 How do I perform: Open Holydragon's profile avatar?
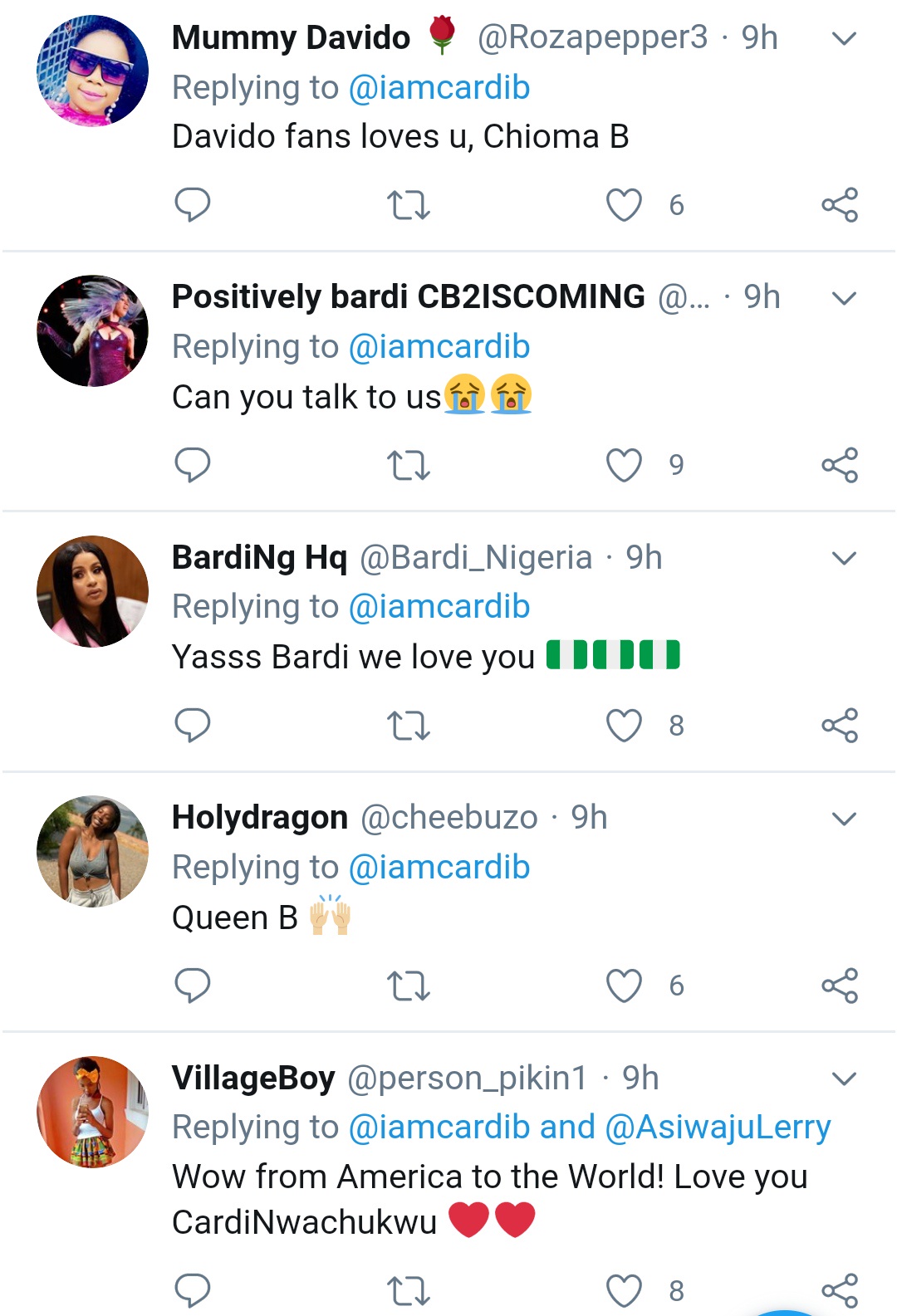click(93, 851)
